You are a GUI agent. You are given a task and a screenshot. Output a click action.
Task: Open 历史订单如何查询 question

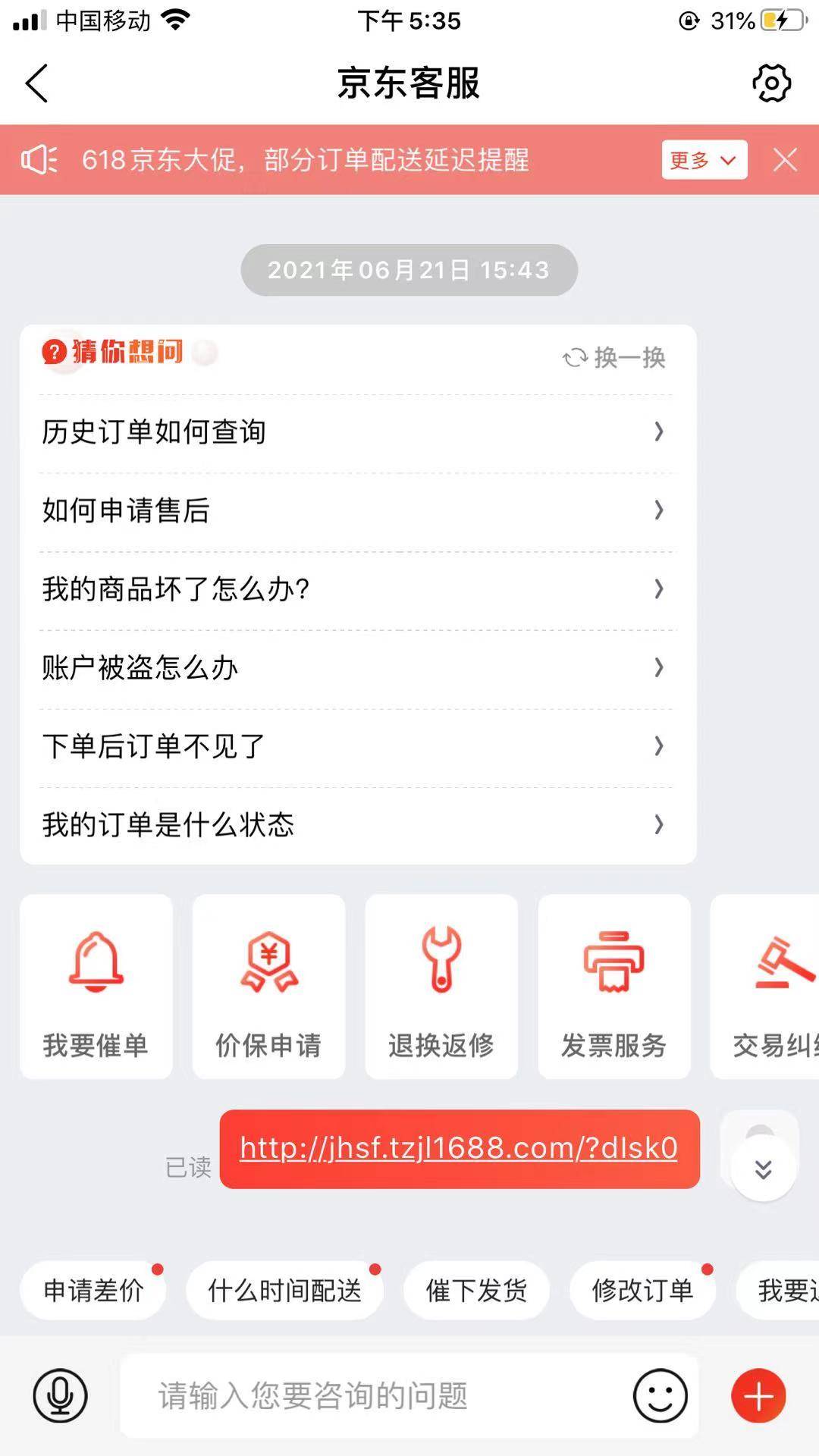click(356, 432)
